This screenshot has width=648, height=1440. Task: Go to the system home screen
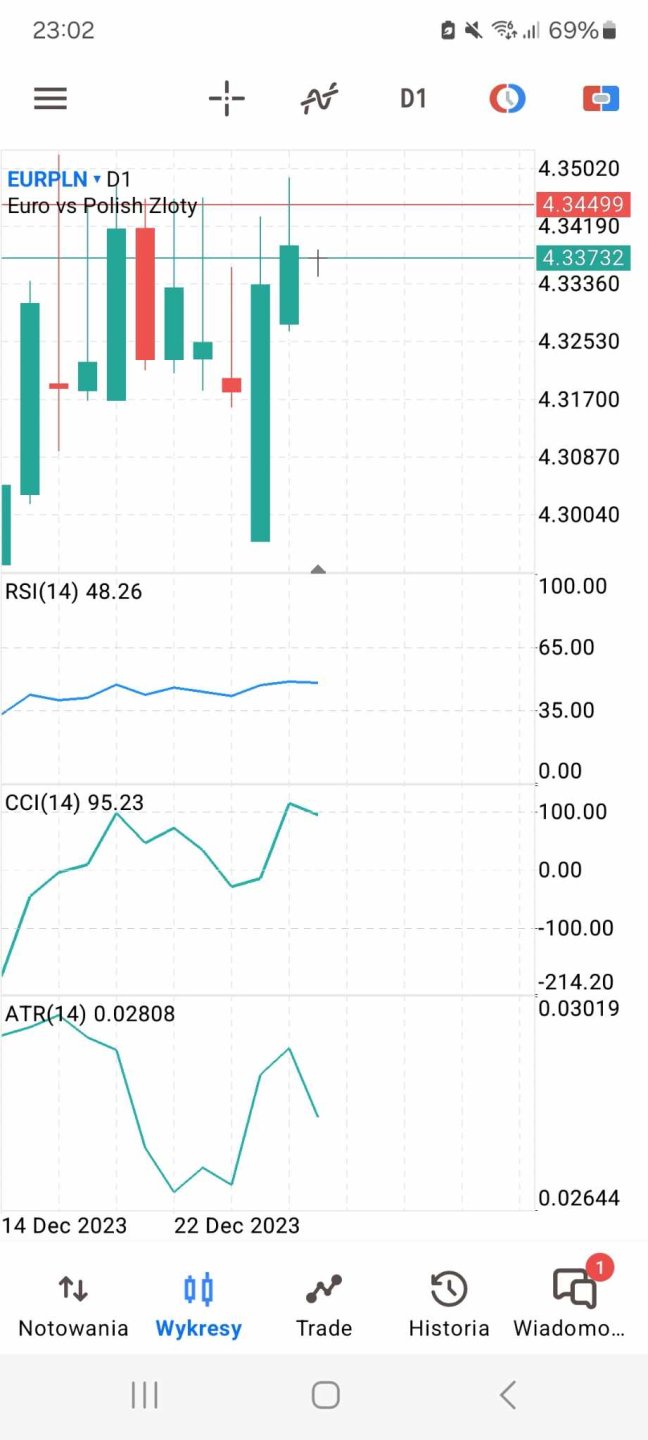325,1395
